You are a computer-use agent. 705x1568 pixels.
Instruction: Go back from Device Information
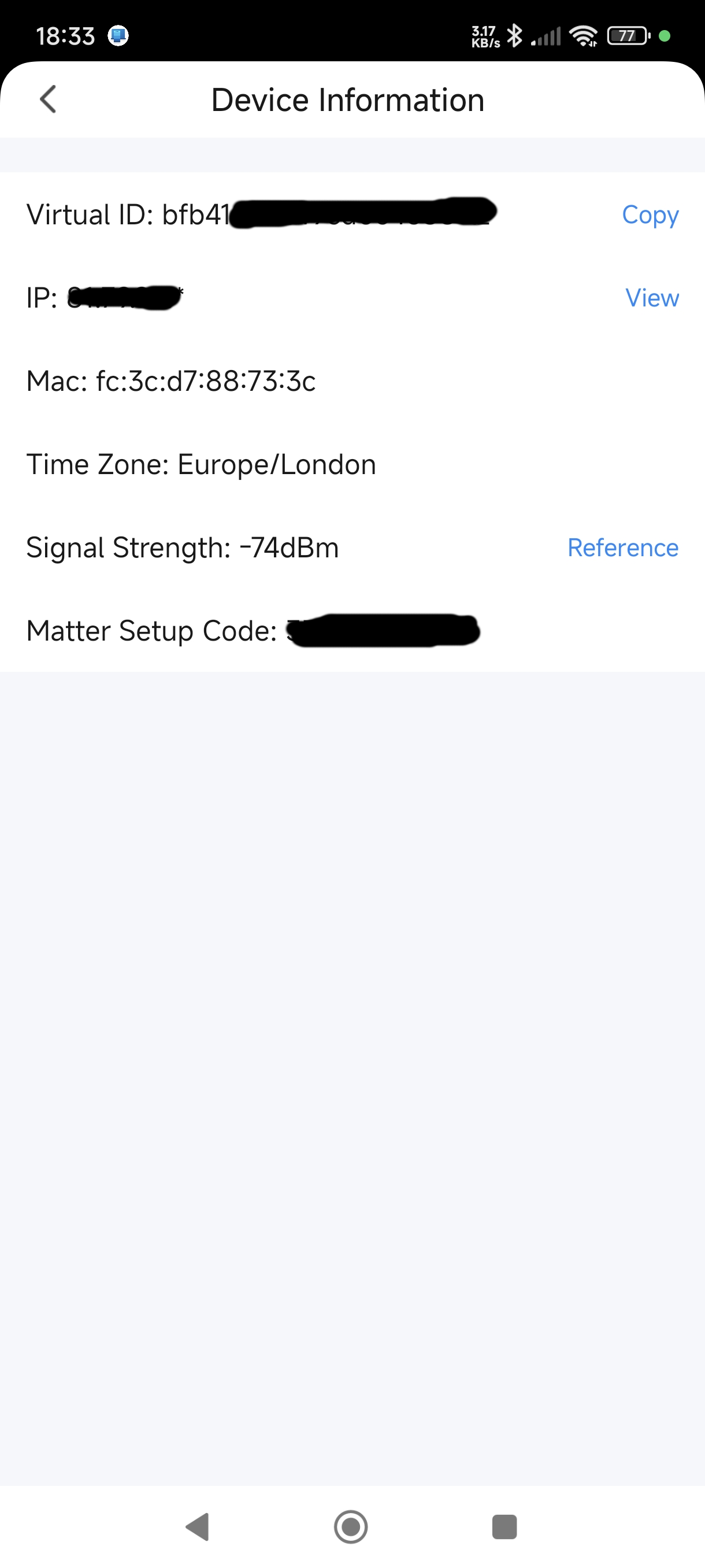pos(48,99)
